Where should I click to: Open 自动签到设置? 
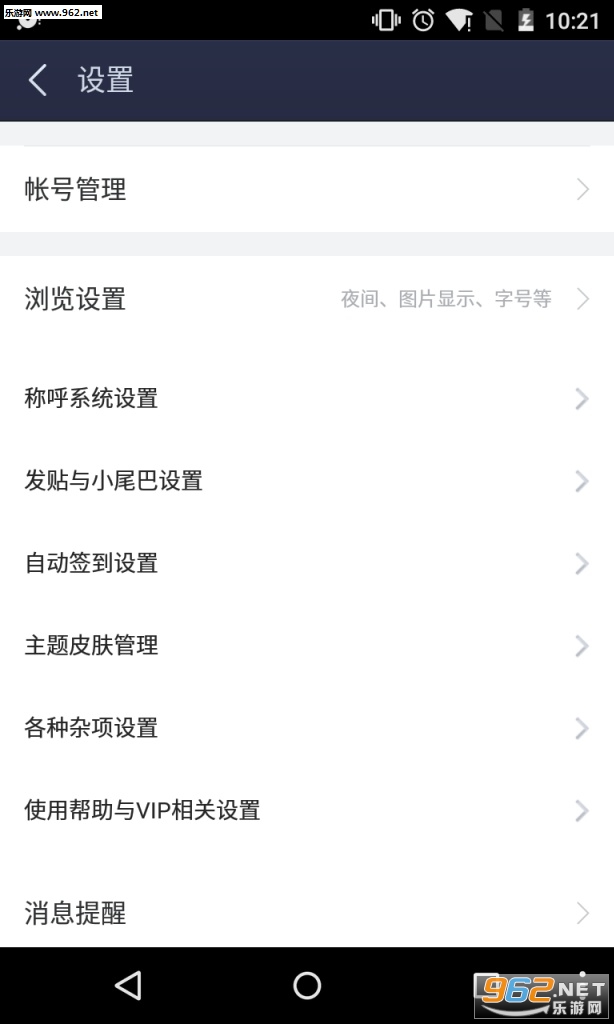pos(306,563)
